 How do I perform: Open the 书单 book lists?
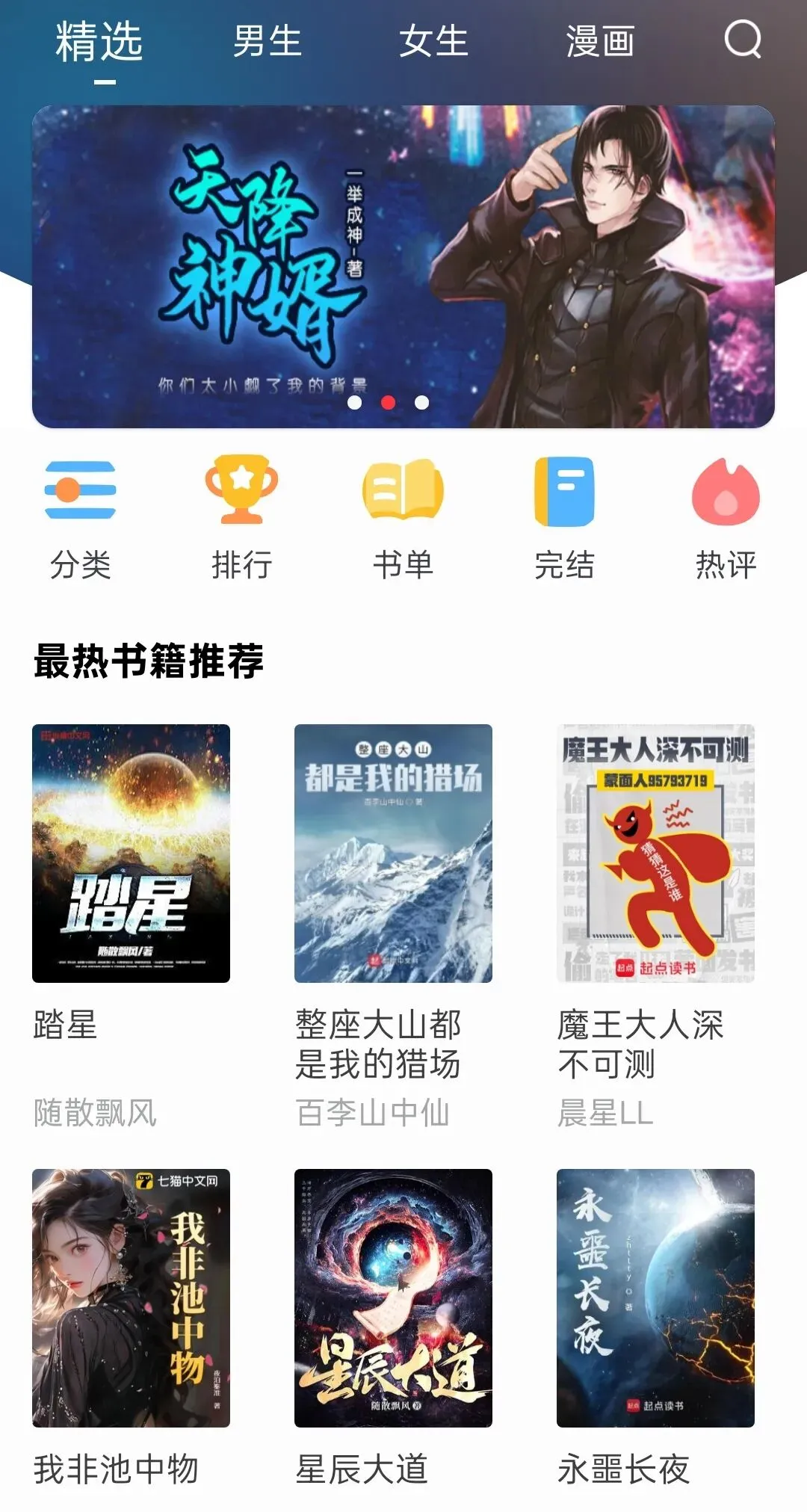(403, 519)
